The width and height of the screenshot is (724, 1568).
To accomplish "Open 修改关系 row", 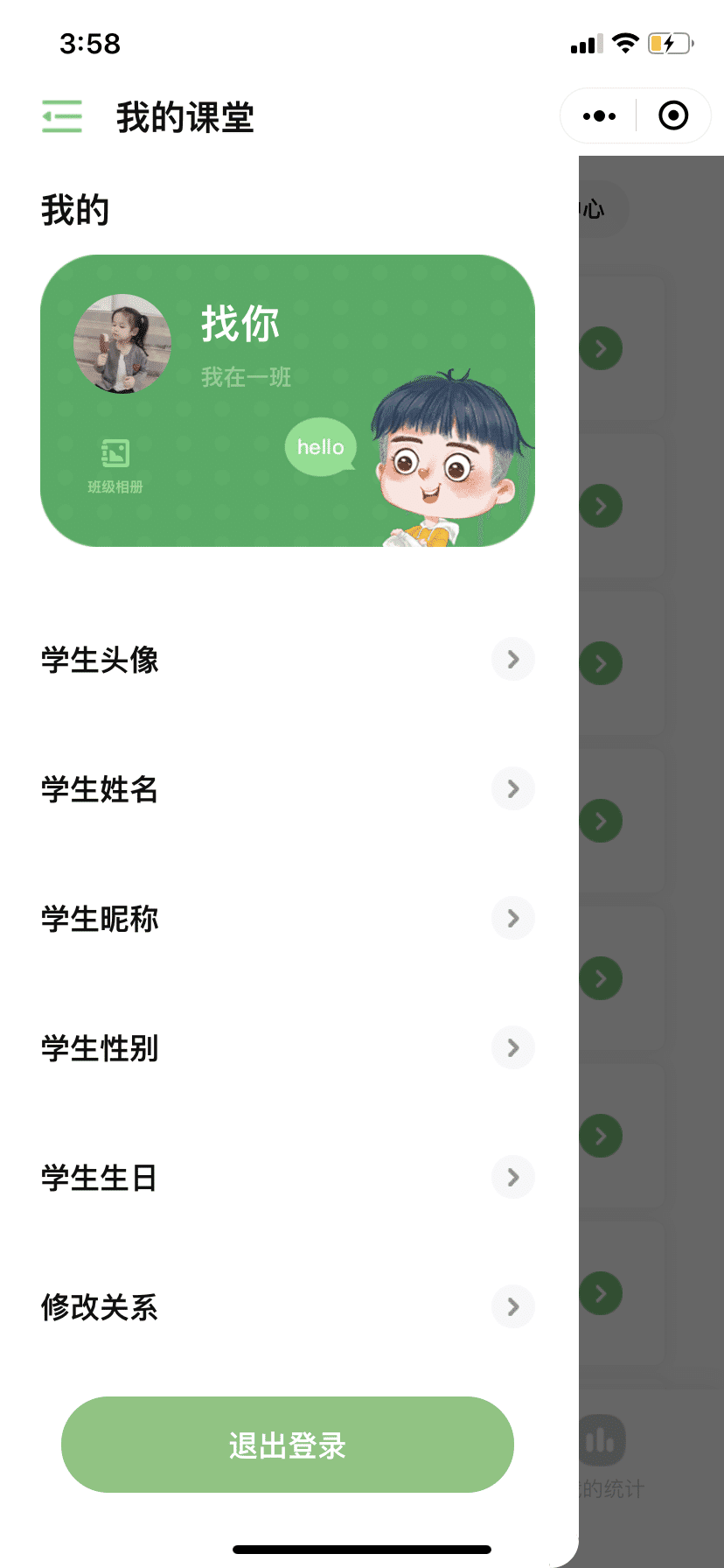I will point(288,1307).
